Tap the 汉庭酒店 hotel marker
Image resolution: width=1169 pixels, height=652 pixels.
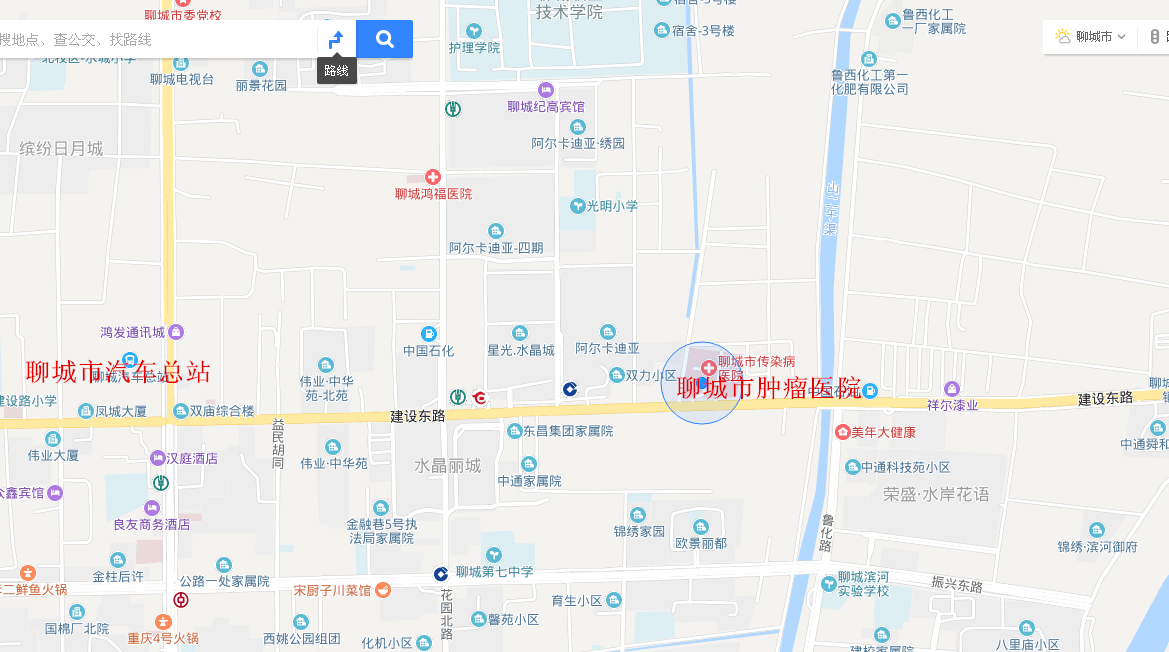coord(157,458)
